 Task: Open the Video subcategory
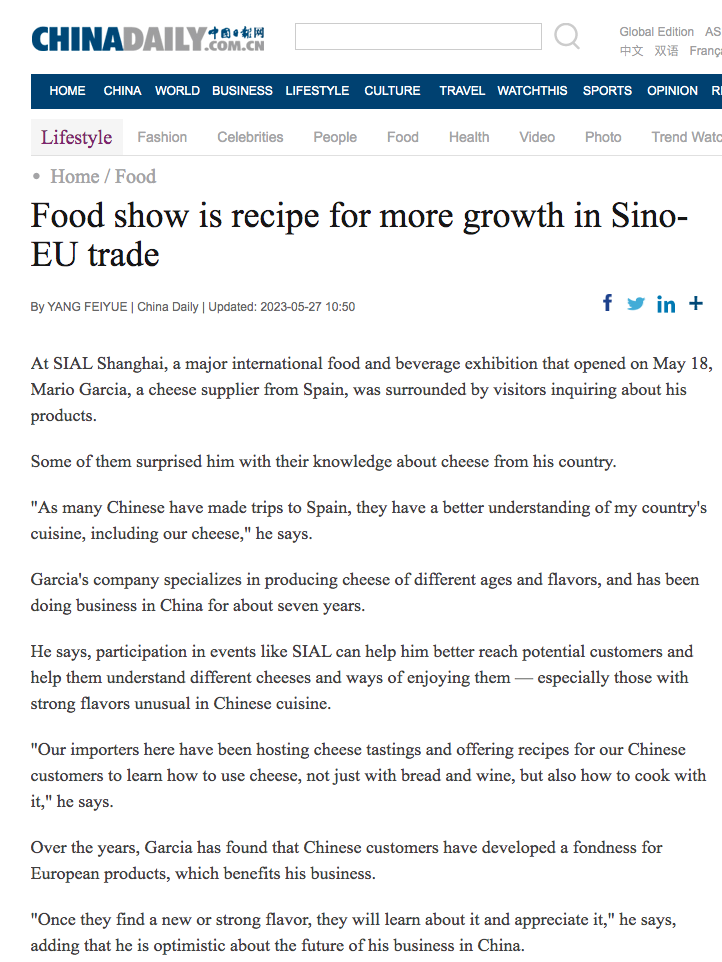537,138
